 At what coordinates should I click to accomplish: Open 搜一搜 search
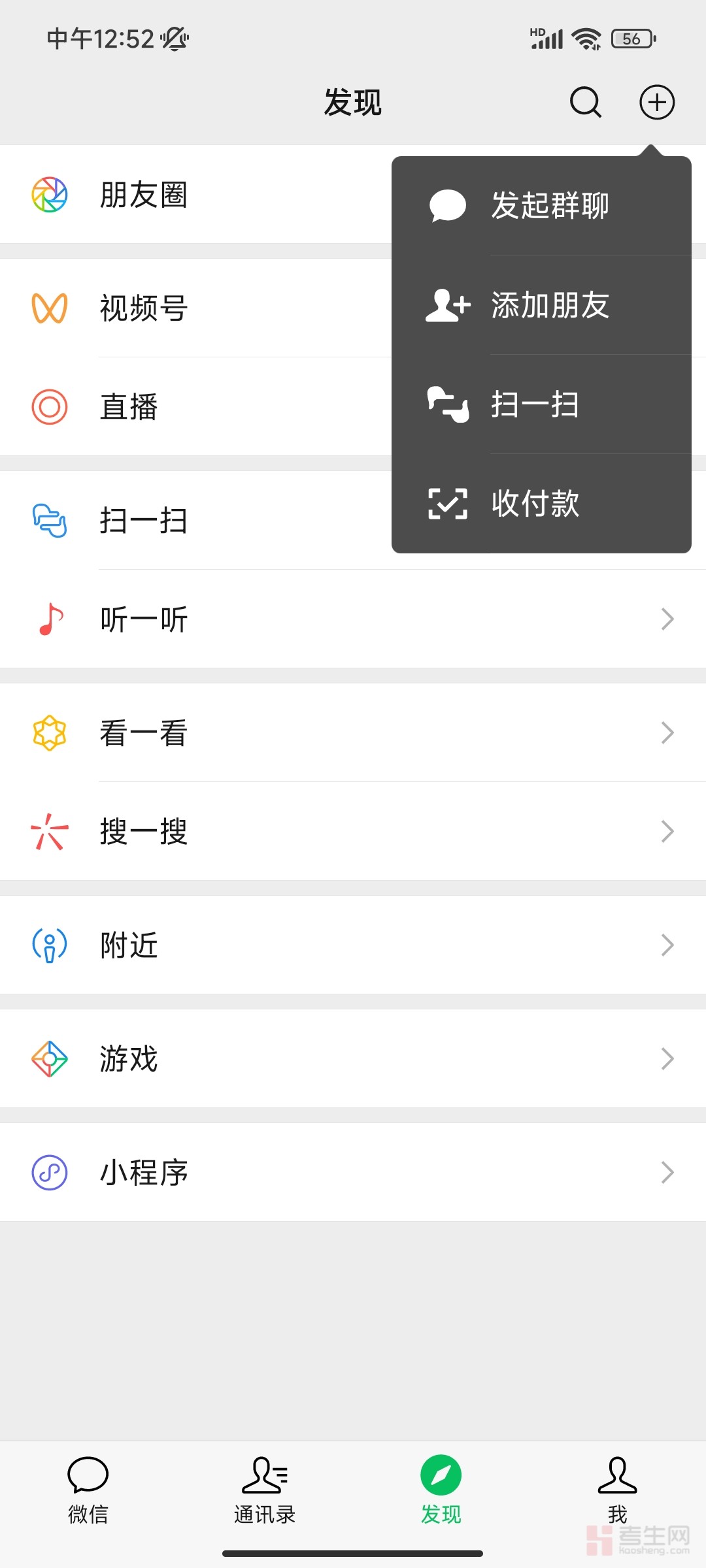point(353,832)
